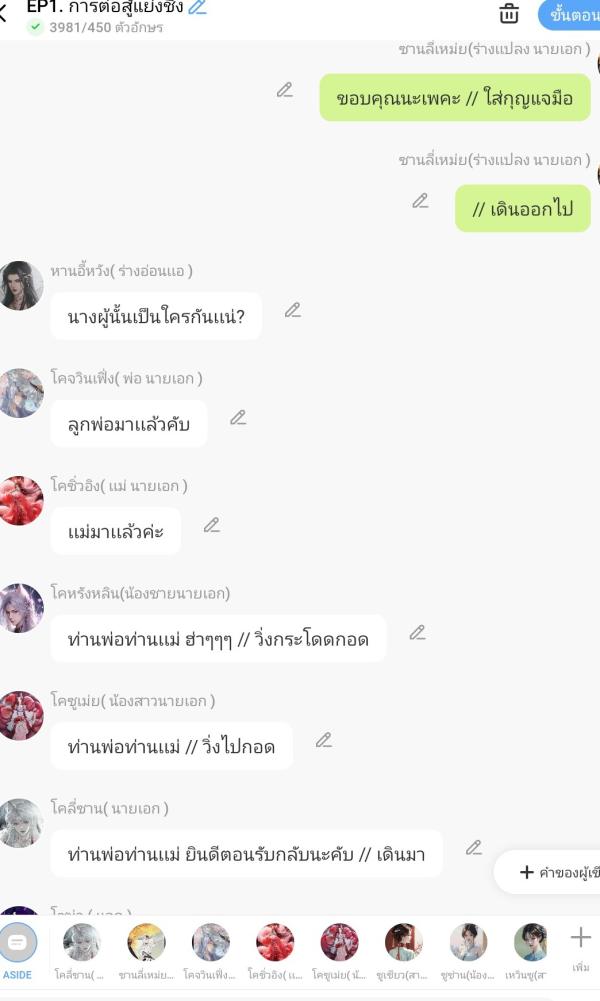Edit the message // เดินออกไป
This screenshot has height=1001, width=600.
point(420,201)
